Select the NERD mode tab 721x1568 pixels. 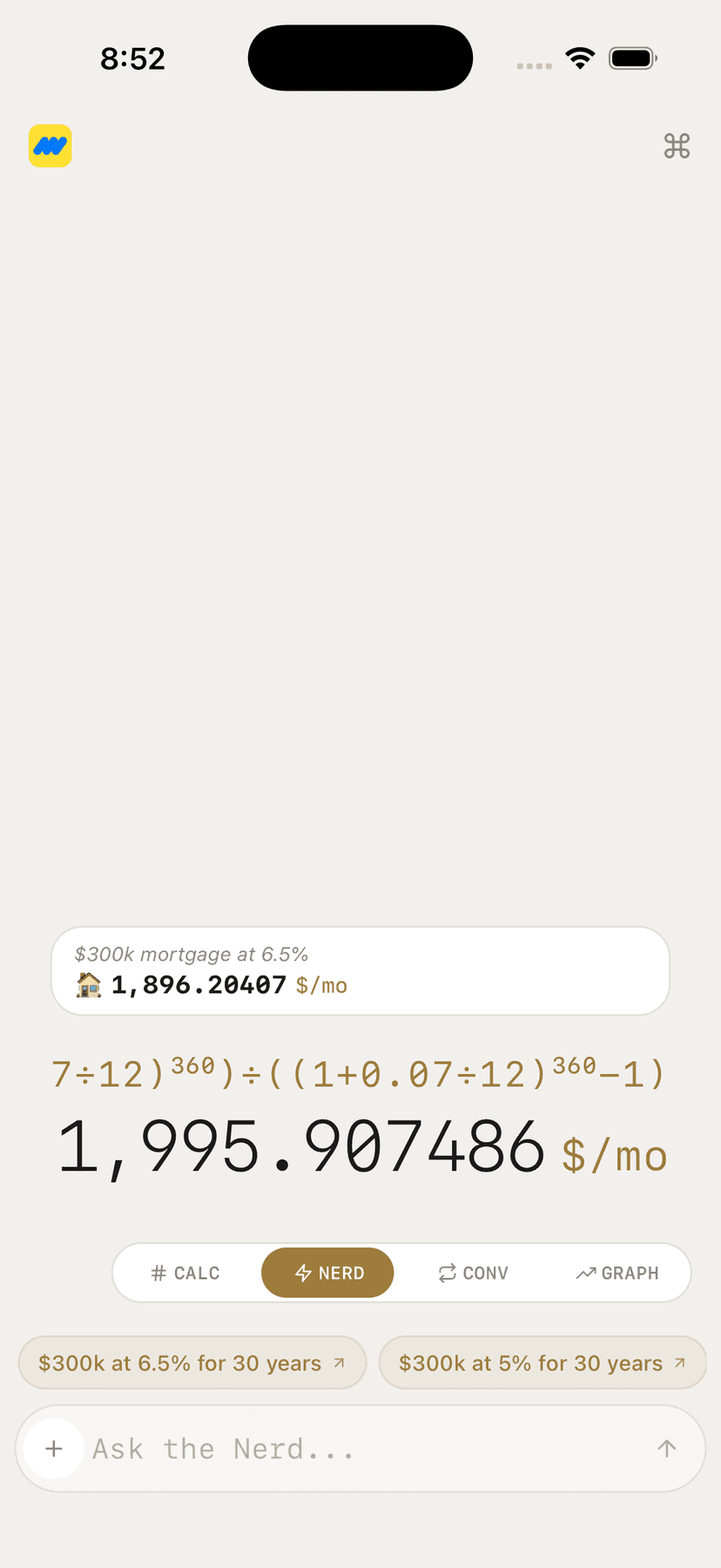[328, 1273]
